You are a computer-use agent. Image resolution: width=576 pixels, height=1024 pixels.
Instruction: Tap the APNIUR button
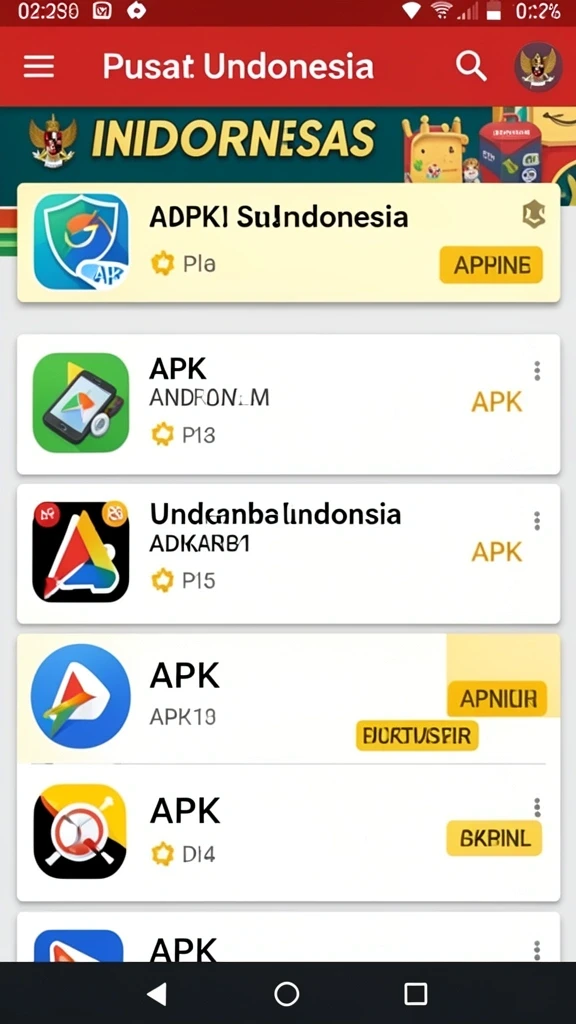point(496,699)
